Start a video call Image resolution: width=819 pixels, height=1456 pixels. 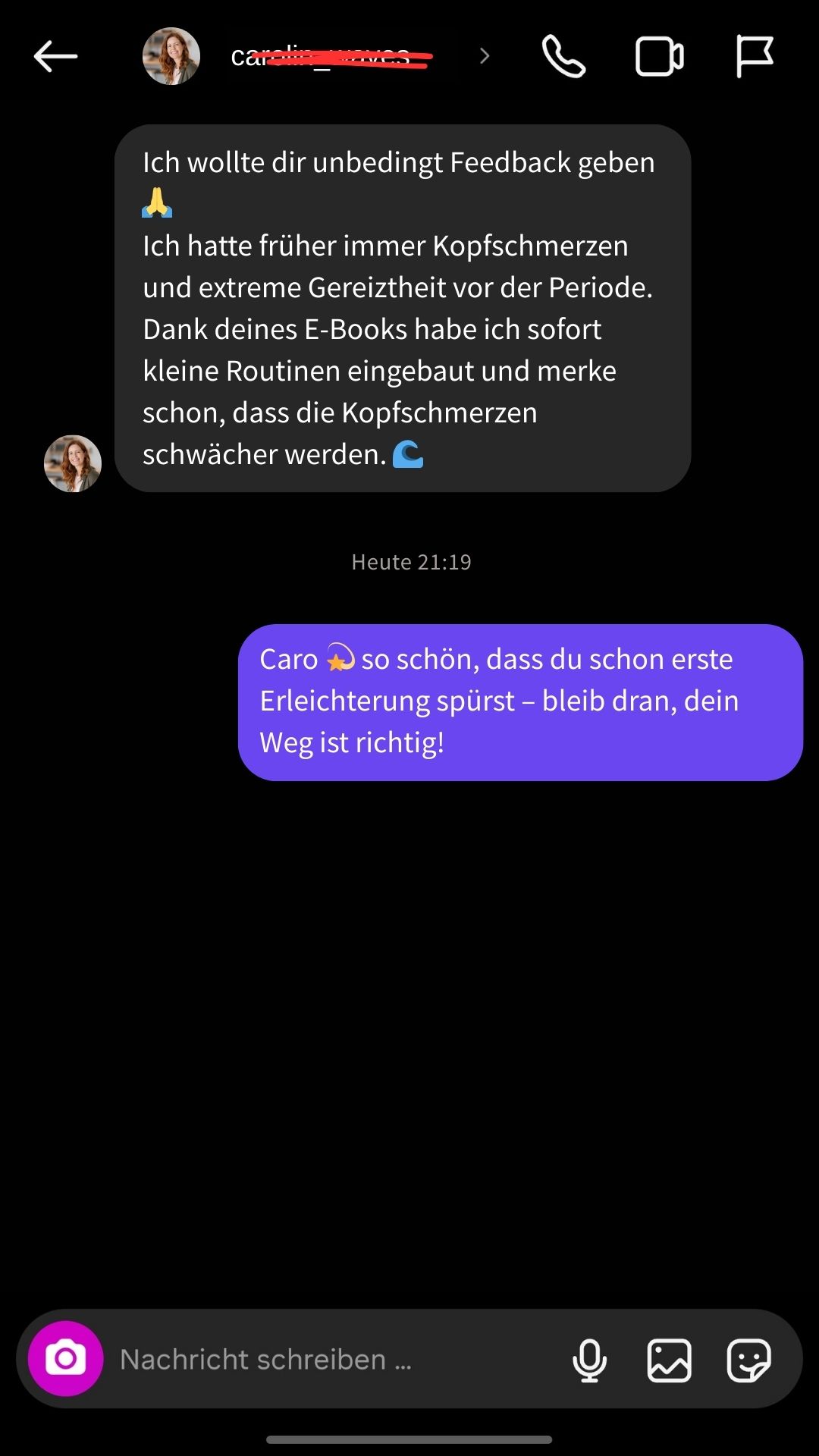point(658,55)
